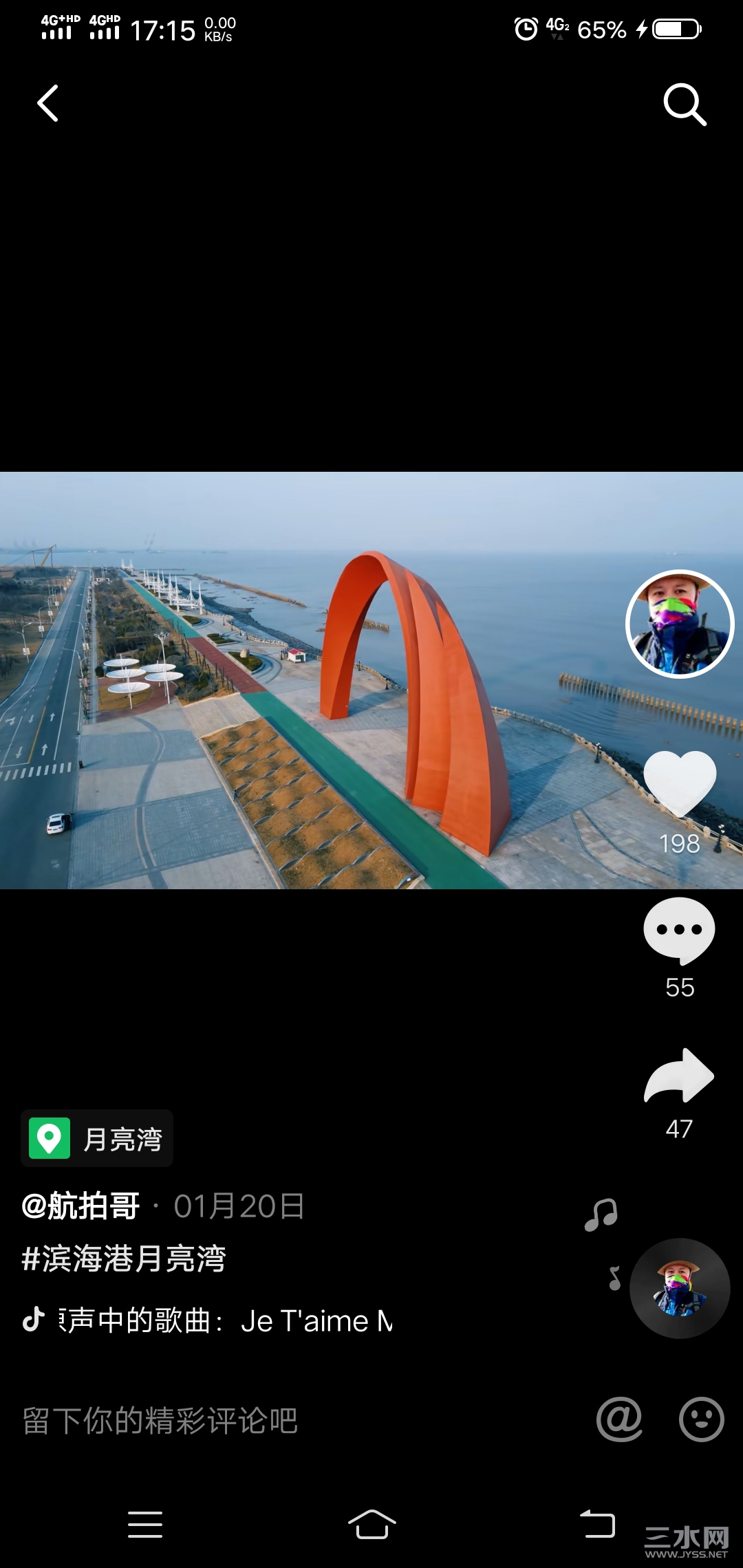
Task: Mention a friend with the @ icon
Action: click(x=619, y=1419)
